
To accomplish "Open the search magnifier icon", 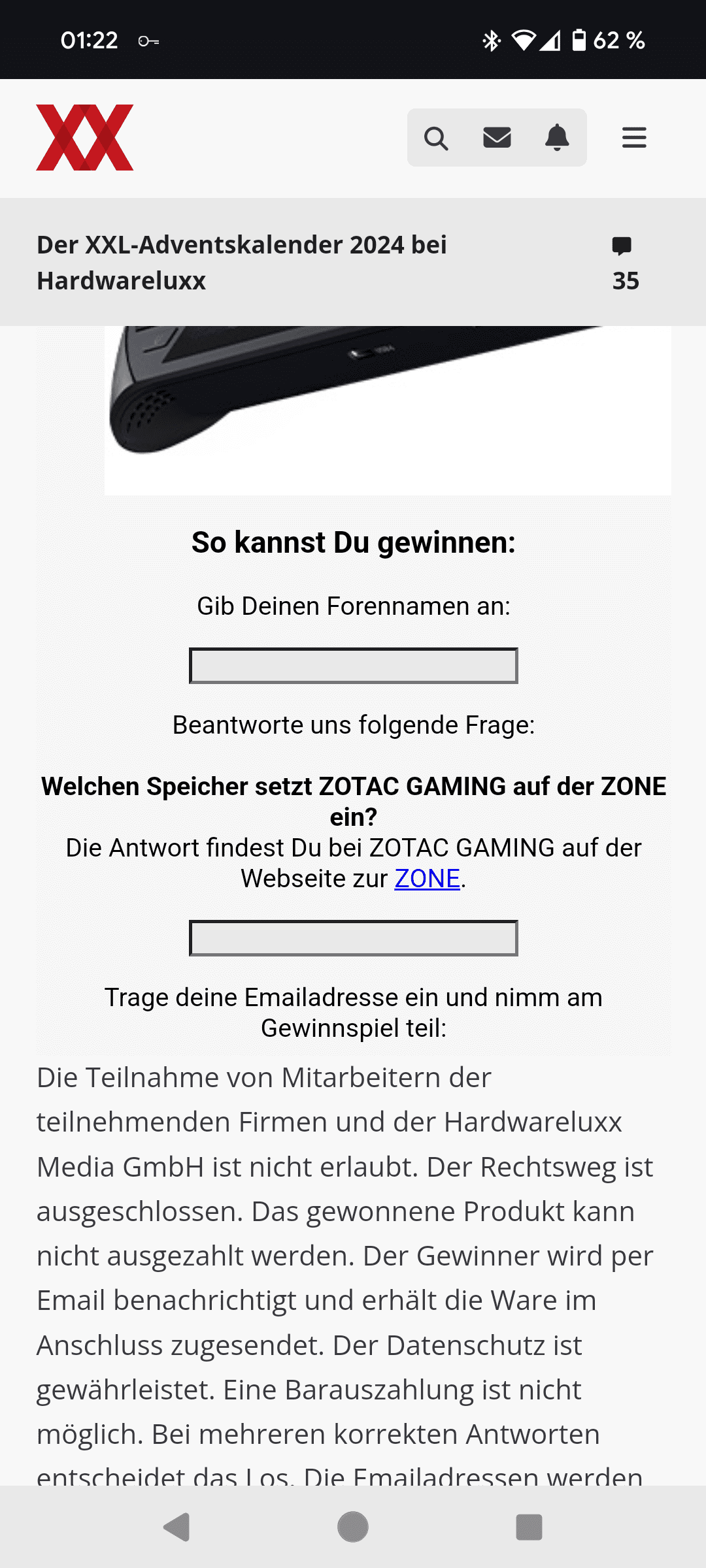I will 436,138.
